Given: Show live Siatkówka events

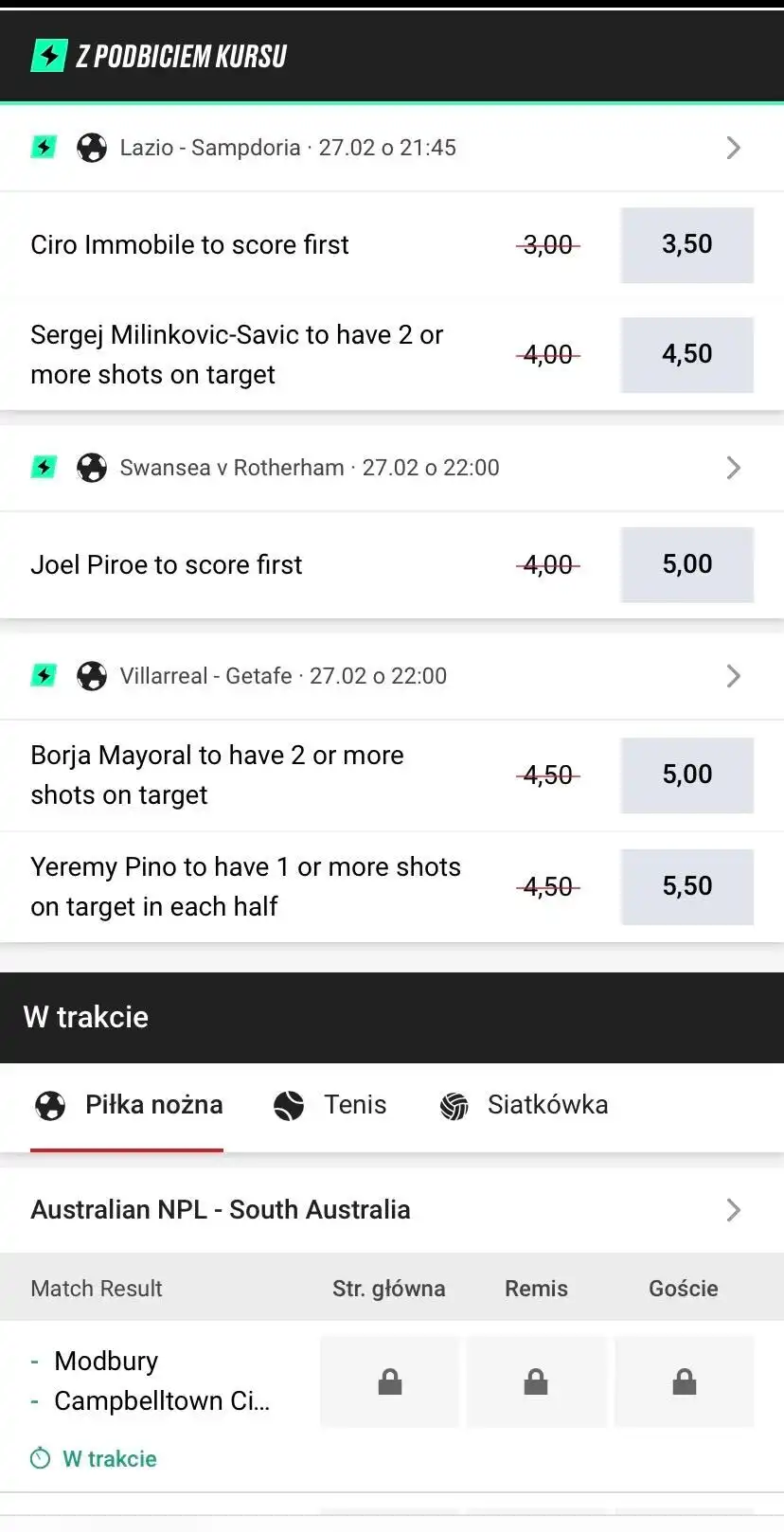Looking at the screenshot, I should pyautogui.click(x=525, y=1105).
